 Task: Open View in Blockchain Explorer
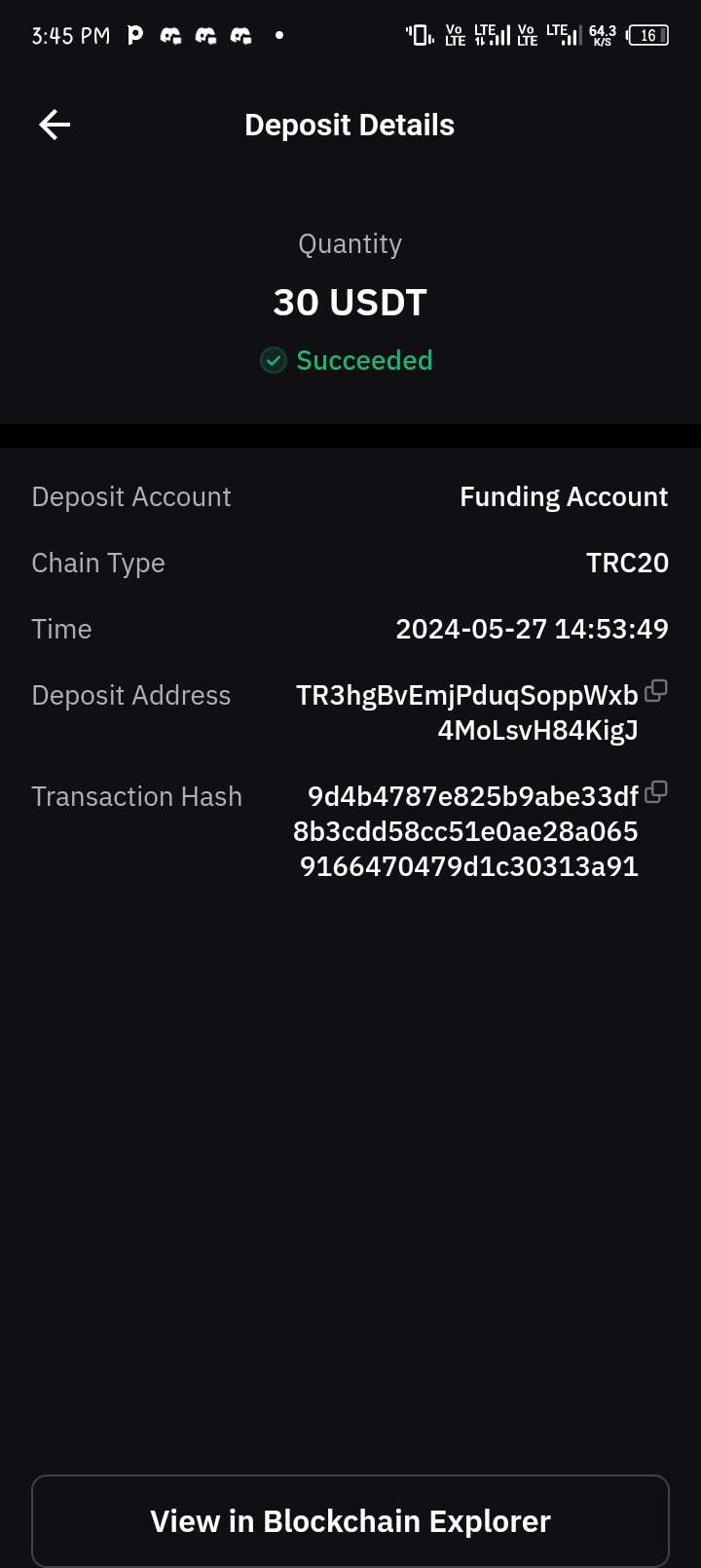click(x=350, y=1520)
